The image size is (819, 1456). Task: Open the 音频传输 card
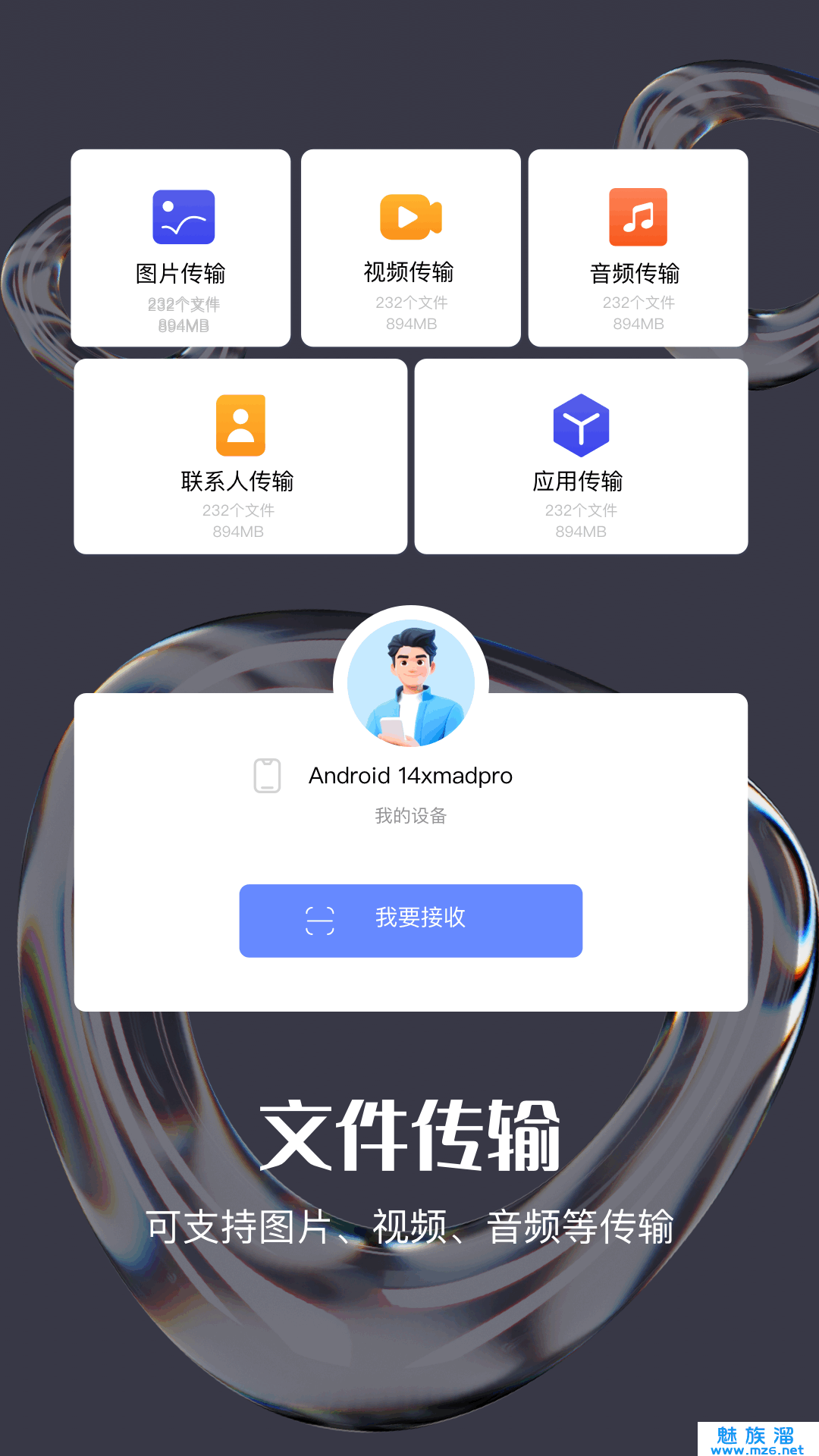click(638, 246)
